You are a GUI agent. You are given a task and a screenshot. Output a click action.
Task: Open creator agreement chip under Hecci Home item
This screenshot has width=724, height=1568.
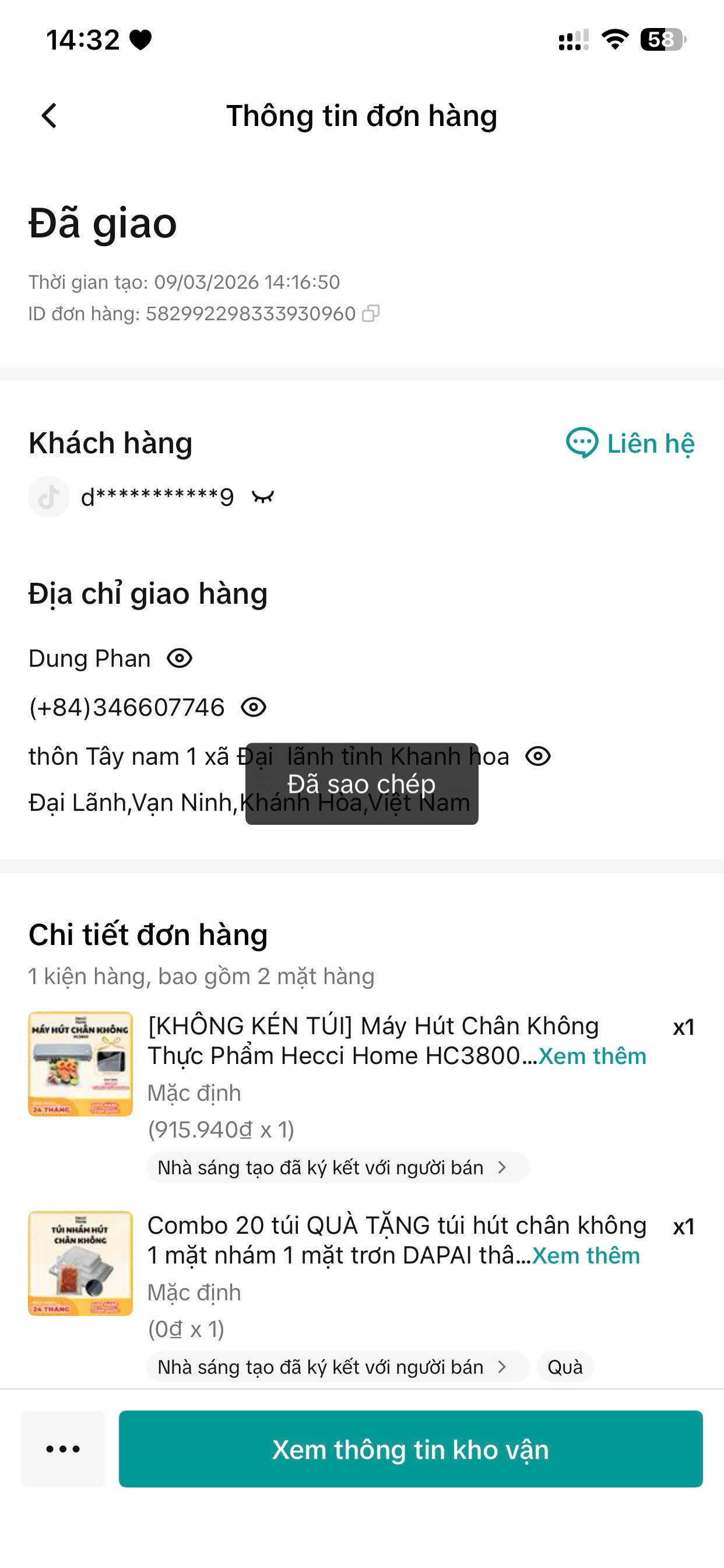point(337,1167)
